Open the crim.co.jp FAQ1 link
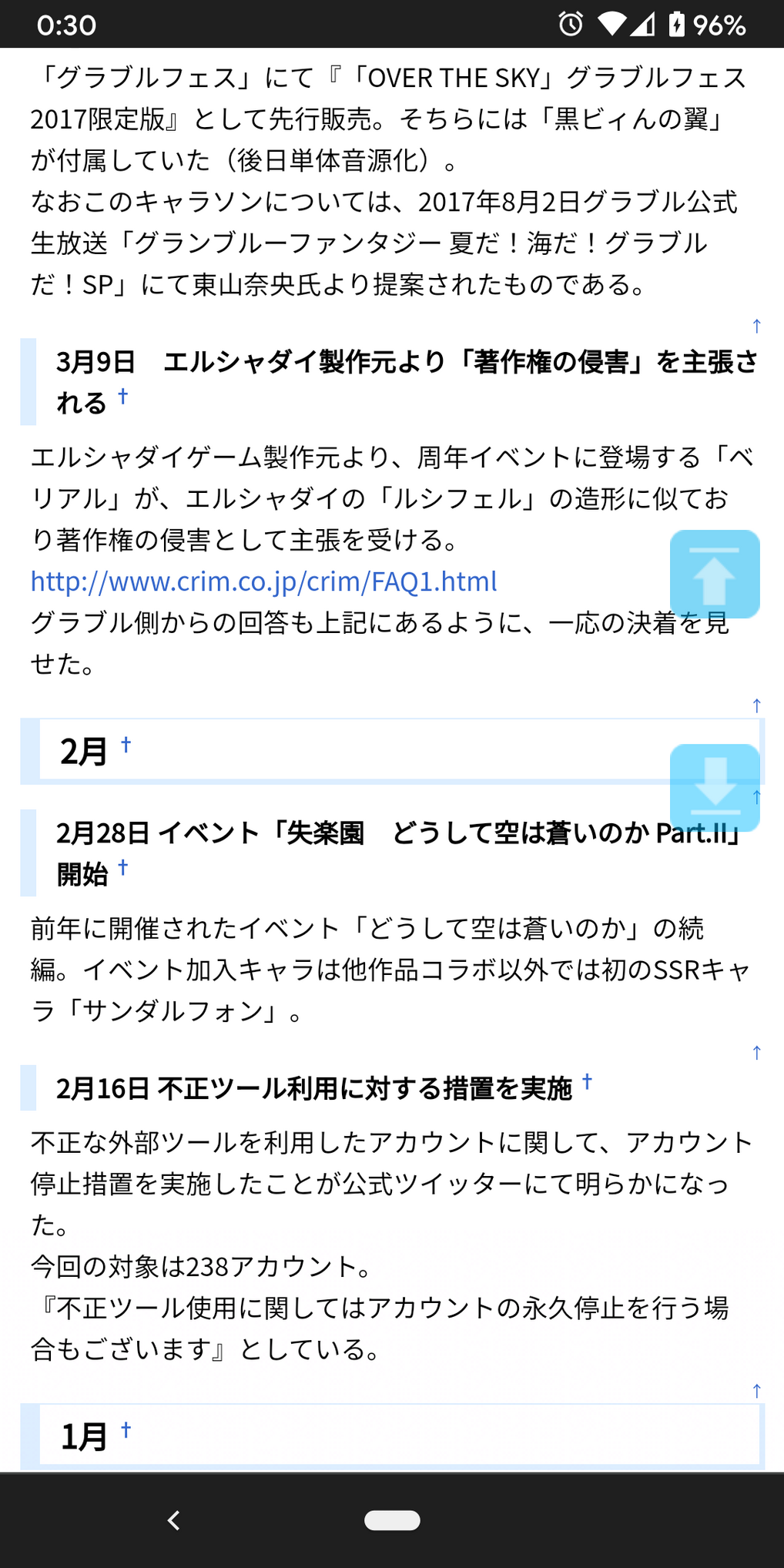The height and width of the screenshot is (1568, 784). pos(263,581)
